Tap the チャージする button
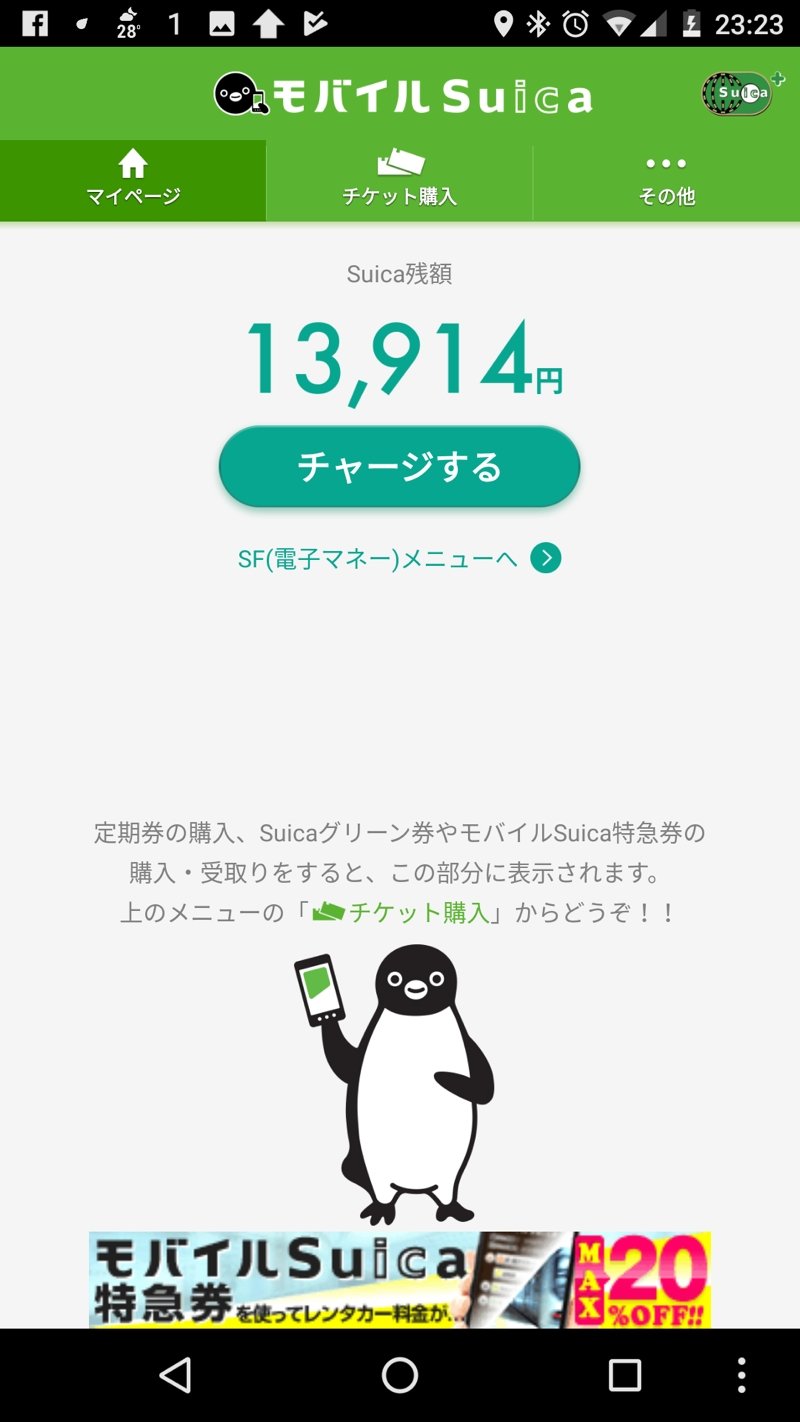The height and width of the screenshot is (1422, 800). (x=399, y=467)
